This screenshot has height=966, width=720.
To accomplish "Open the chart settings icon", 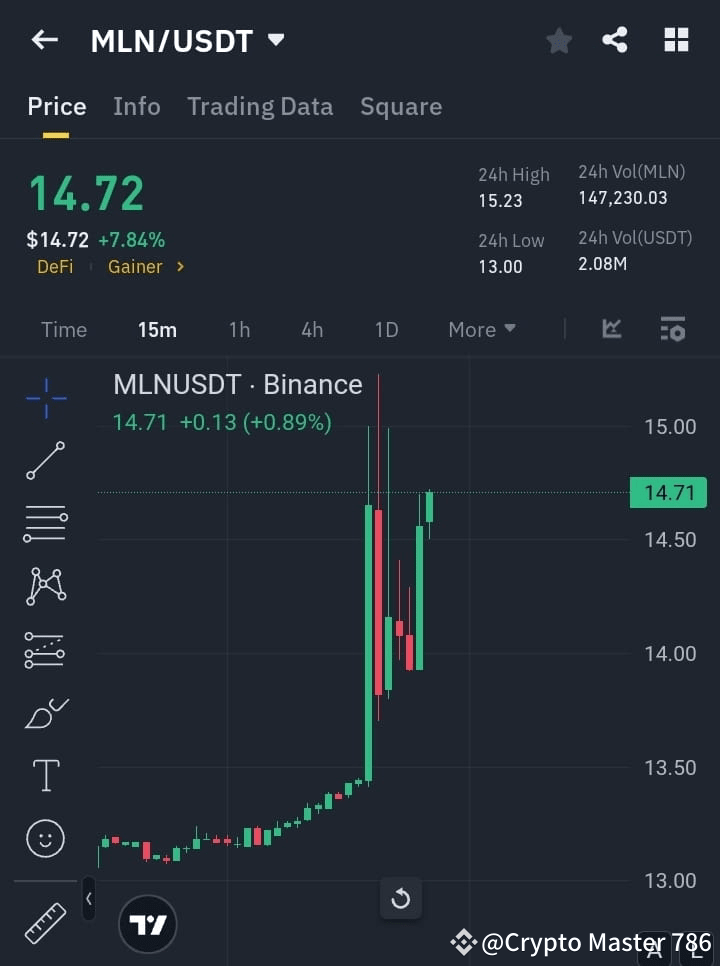I will point(672,329).
